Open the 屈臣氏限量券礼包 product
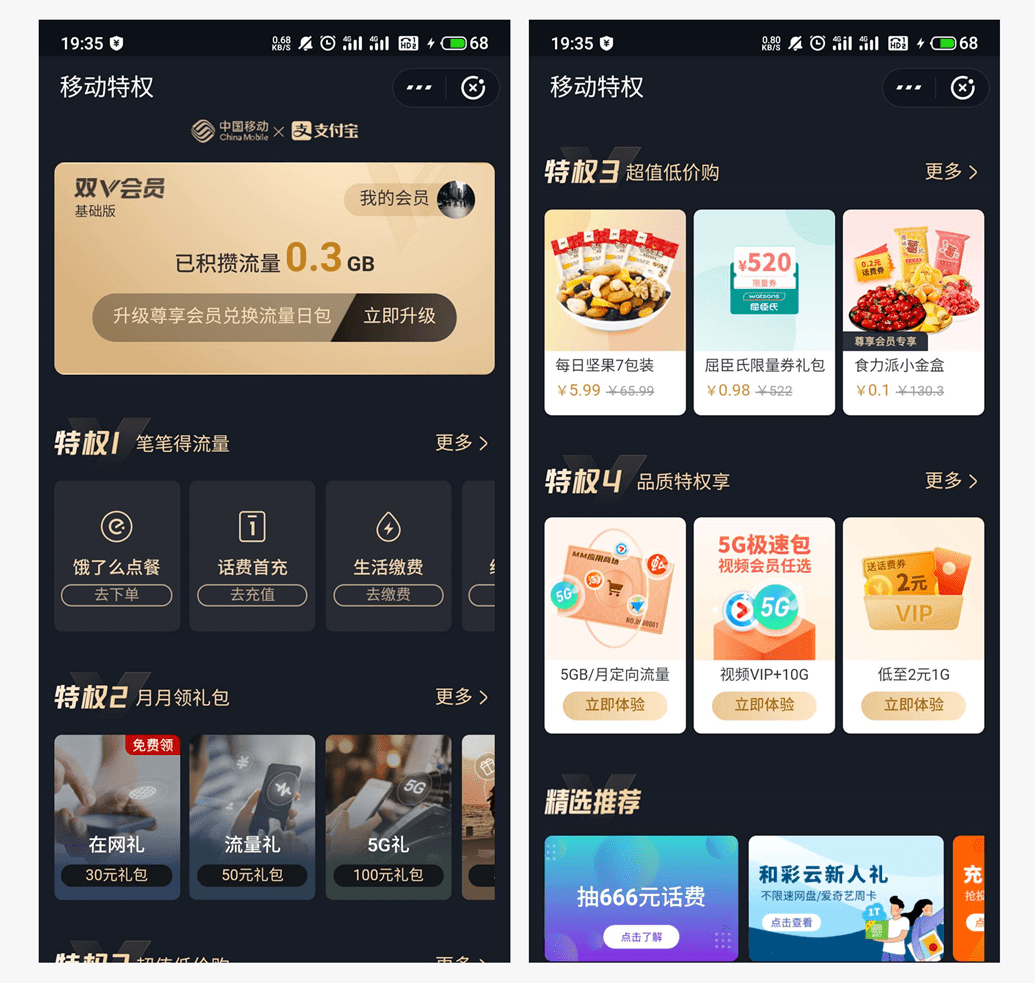Viewport: 1035px width, 983px height. (764, 312)
